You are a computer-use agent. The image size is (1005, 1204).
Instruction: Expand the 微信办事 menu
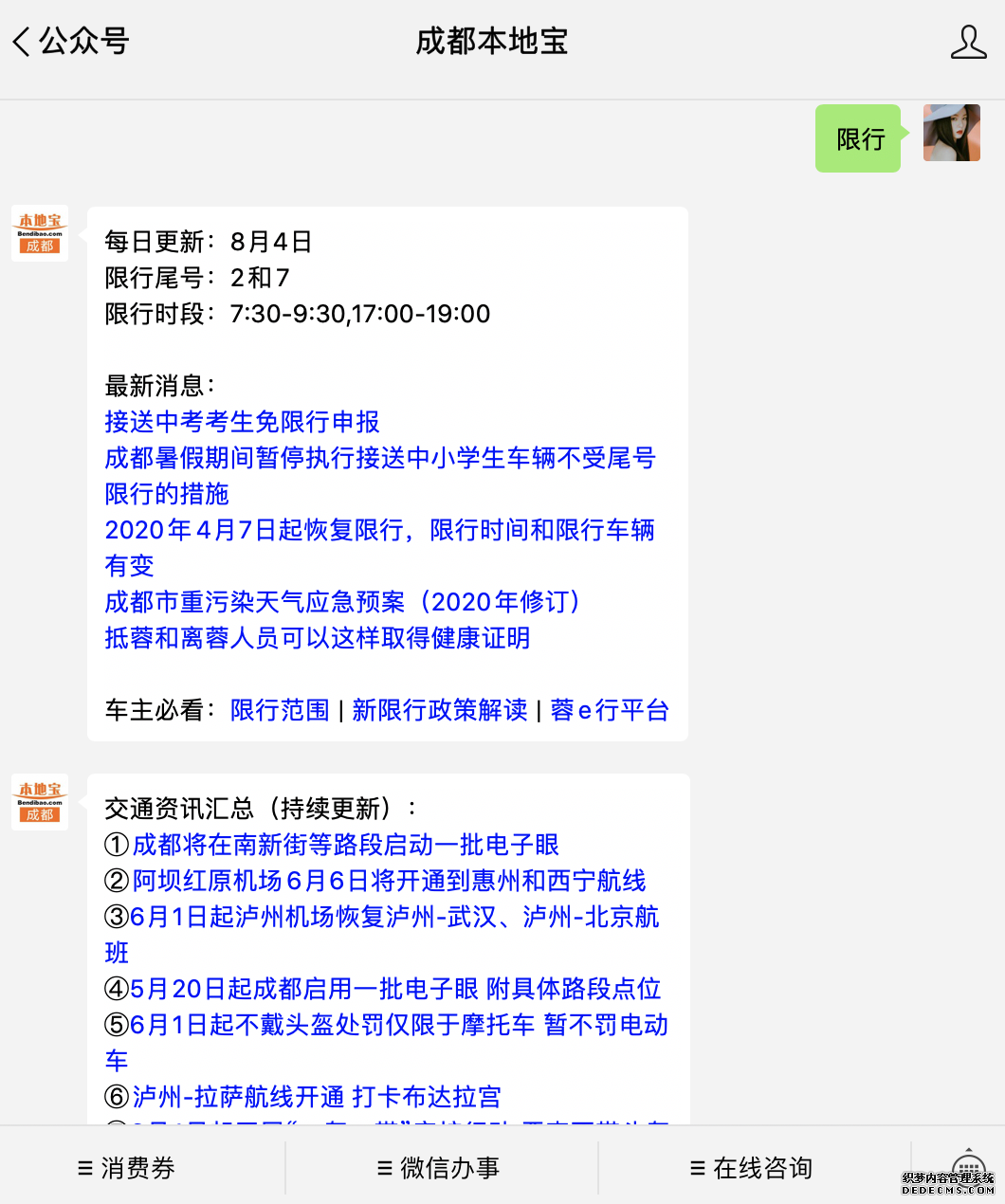(x=438, y=1168)
